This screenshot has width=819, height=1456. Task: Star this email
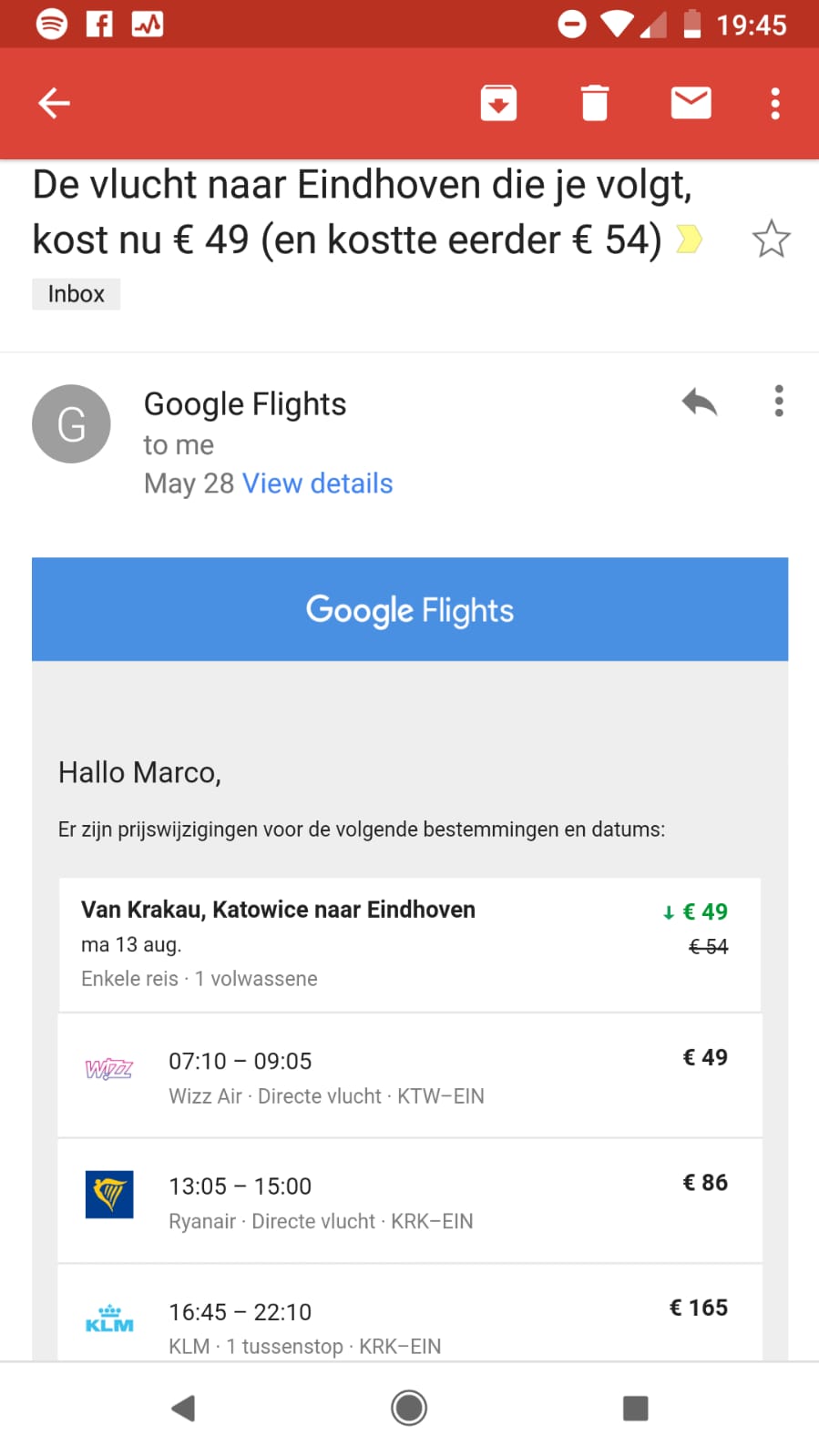771,239
